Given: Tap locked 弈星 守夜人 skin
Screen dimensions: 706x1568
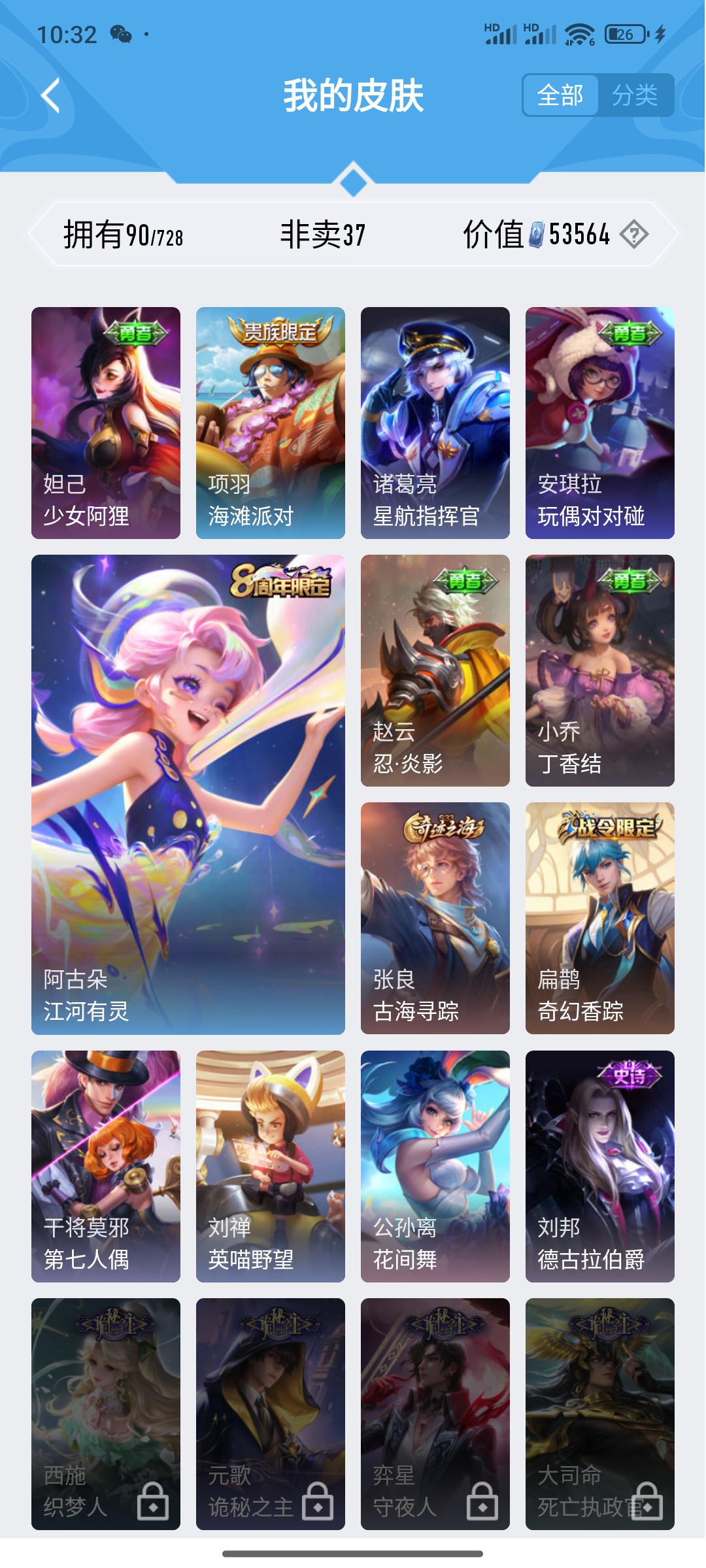Looking at the screenshot, I should pos(435,1414).
